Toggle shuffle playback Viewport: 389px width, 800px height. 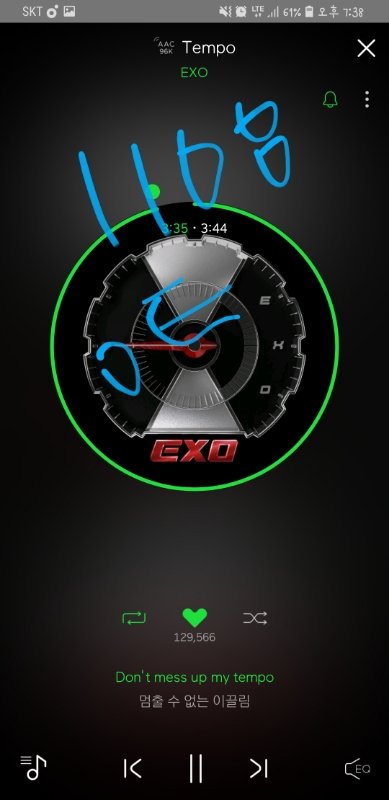255,618
